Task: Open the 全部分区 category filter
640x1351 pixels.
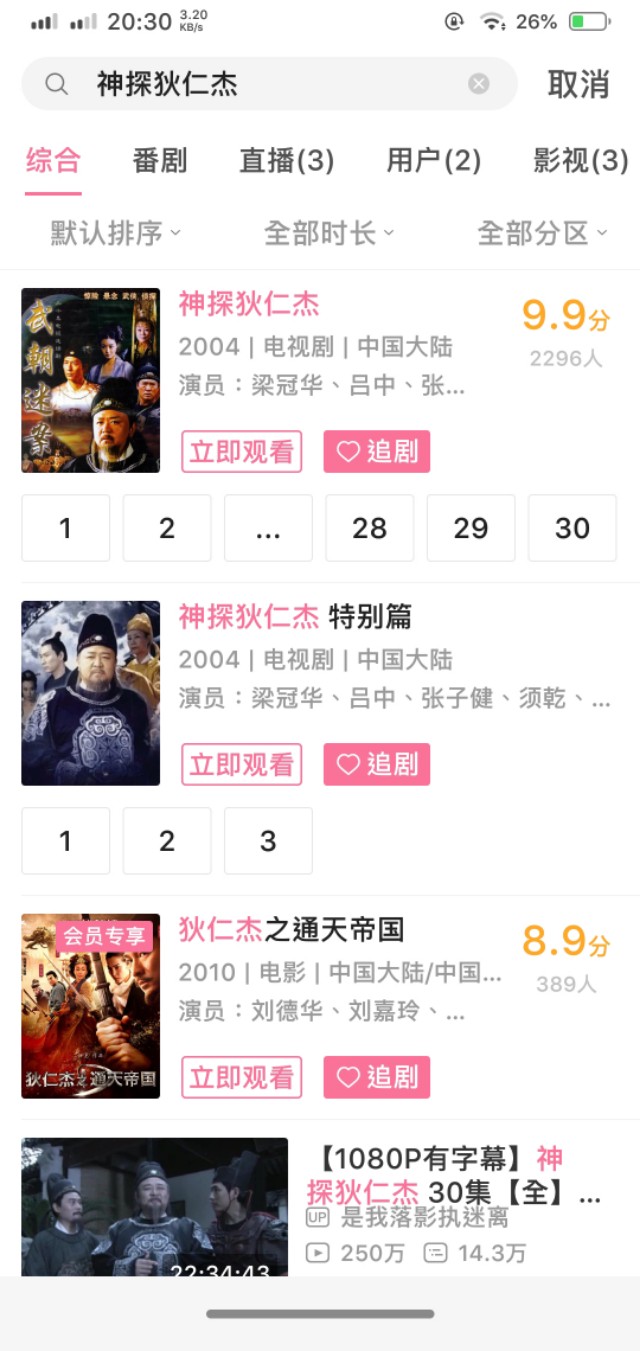Action: [x=542, y=233]
